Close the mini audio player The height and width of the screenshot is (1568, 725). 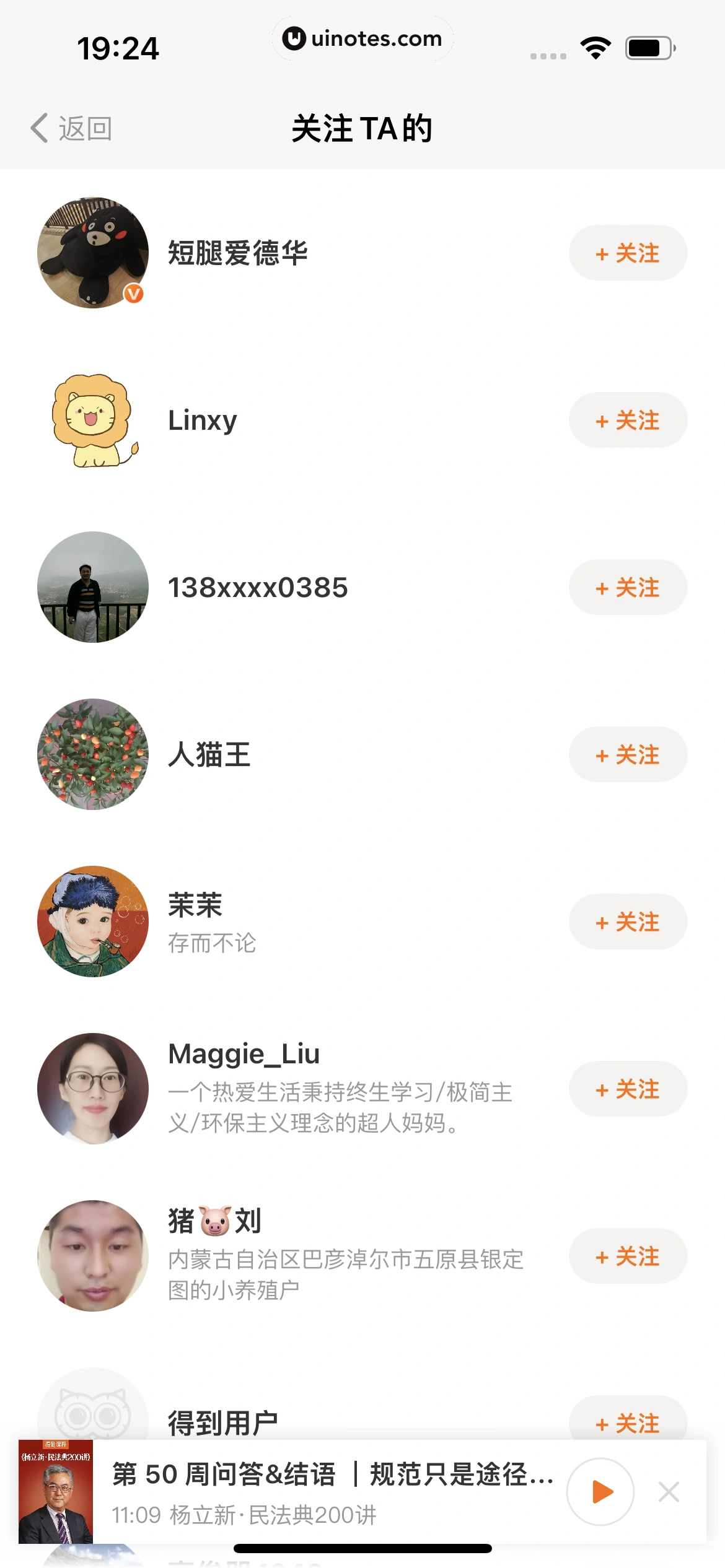click(669, 1492)
